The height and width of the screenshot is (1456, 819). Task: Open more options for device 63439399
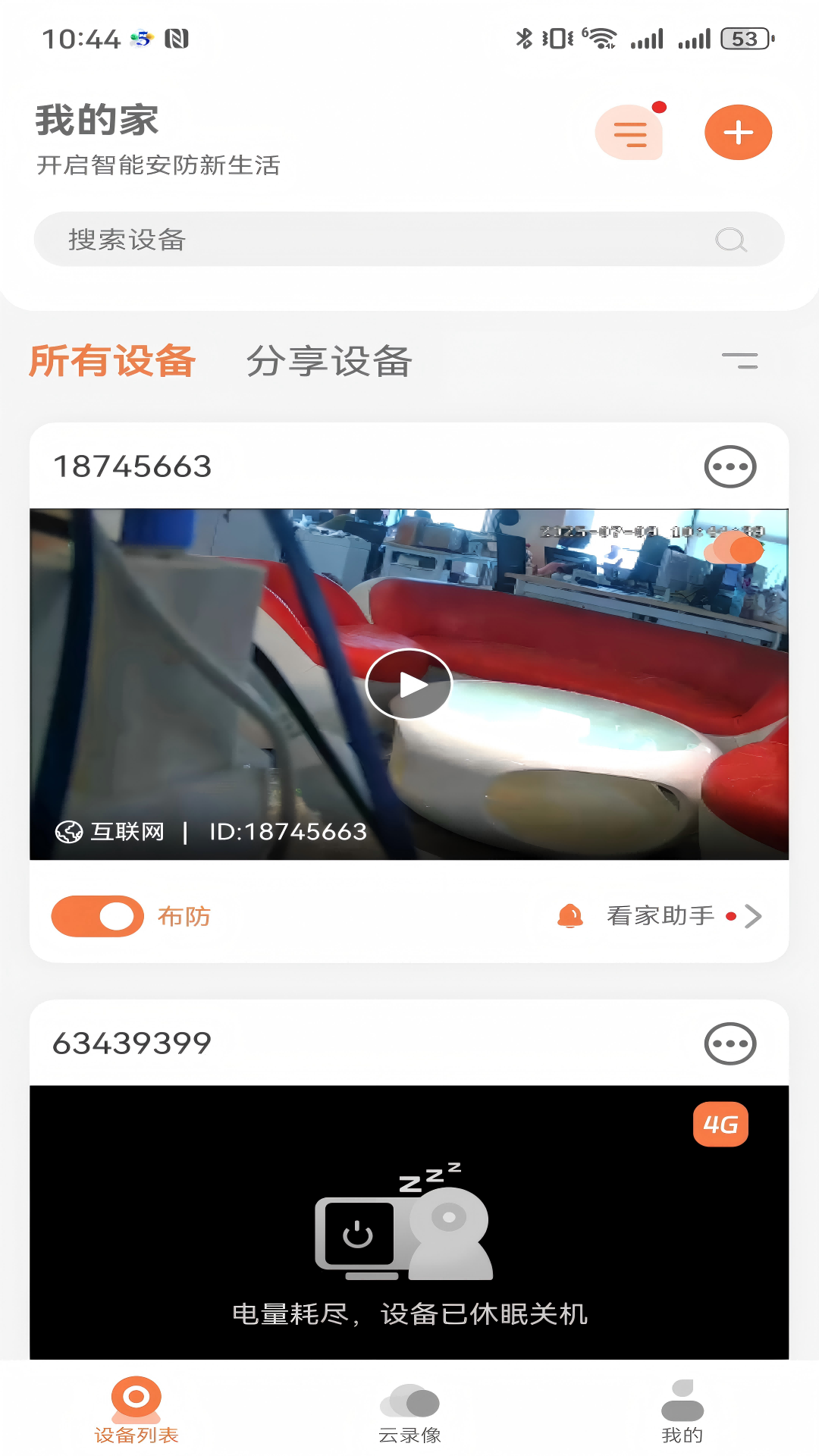pos(729,1043)
